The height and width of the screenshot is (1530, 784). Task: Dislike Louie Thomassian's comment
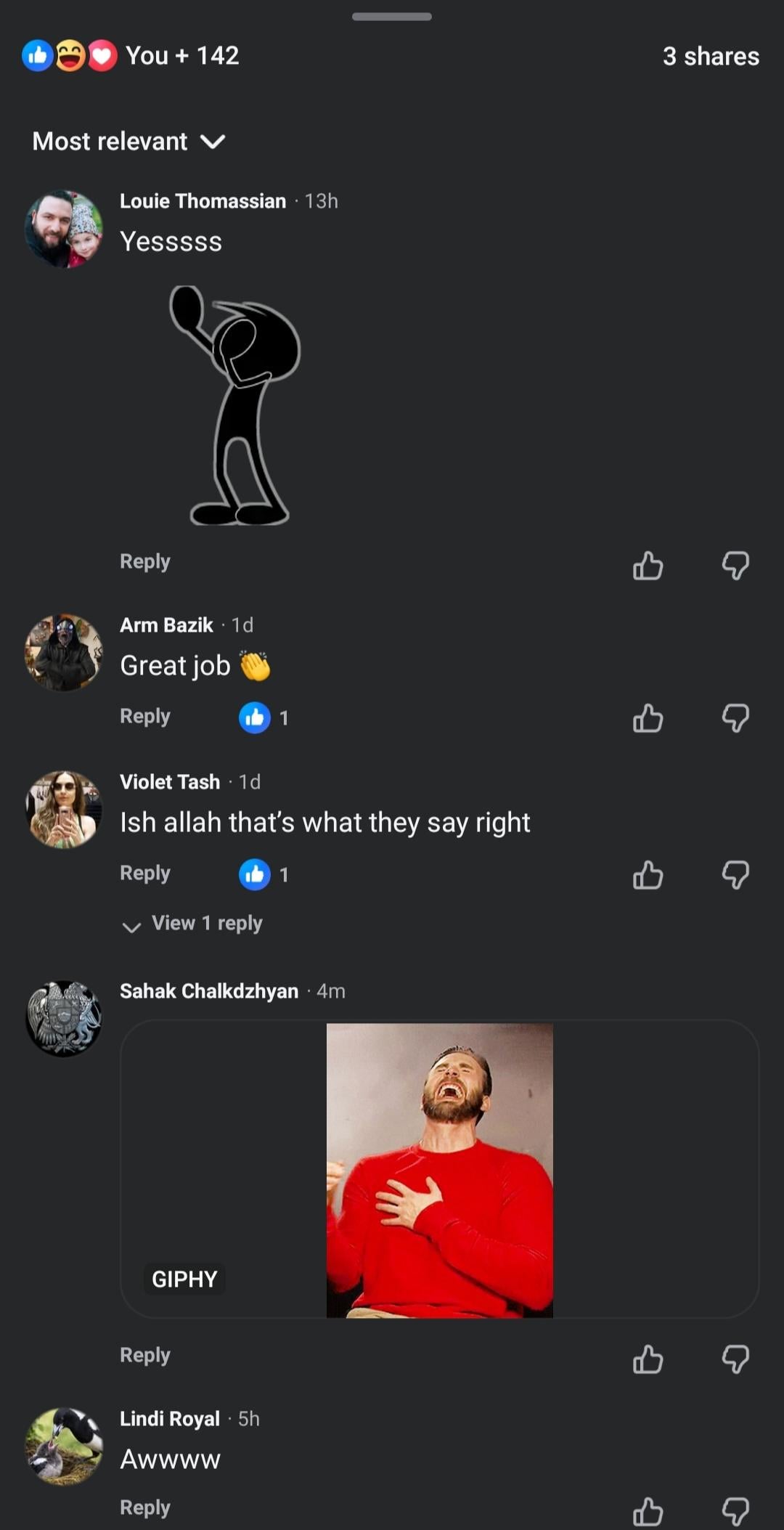[x=735, y=565]
